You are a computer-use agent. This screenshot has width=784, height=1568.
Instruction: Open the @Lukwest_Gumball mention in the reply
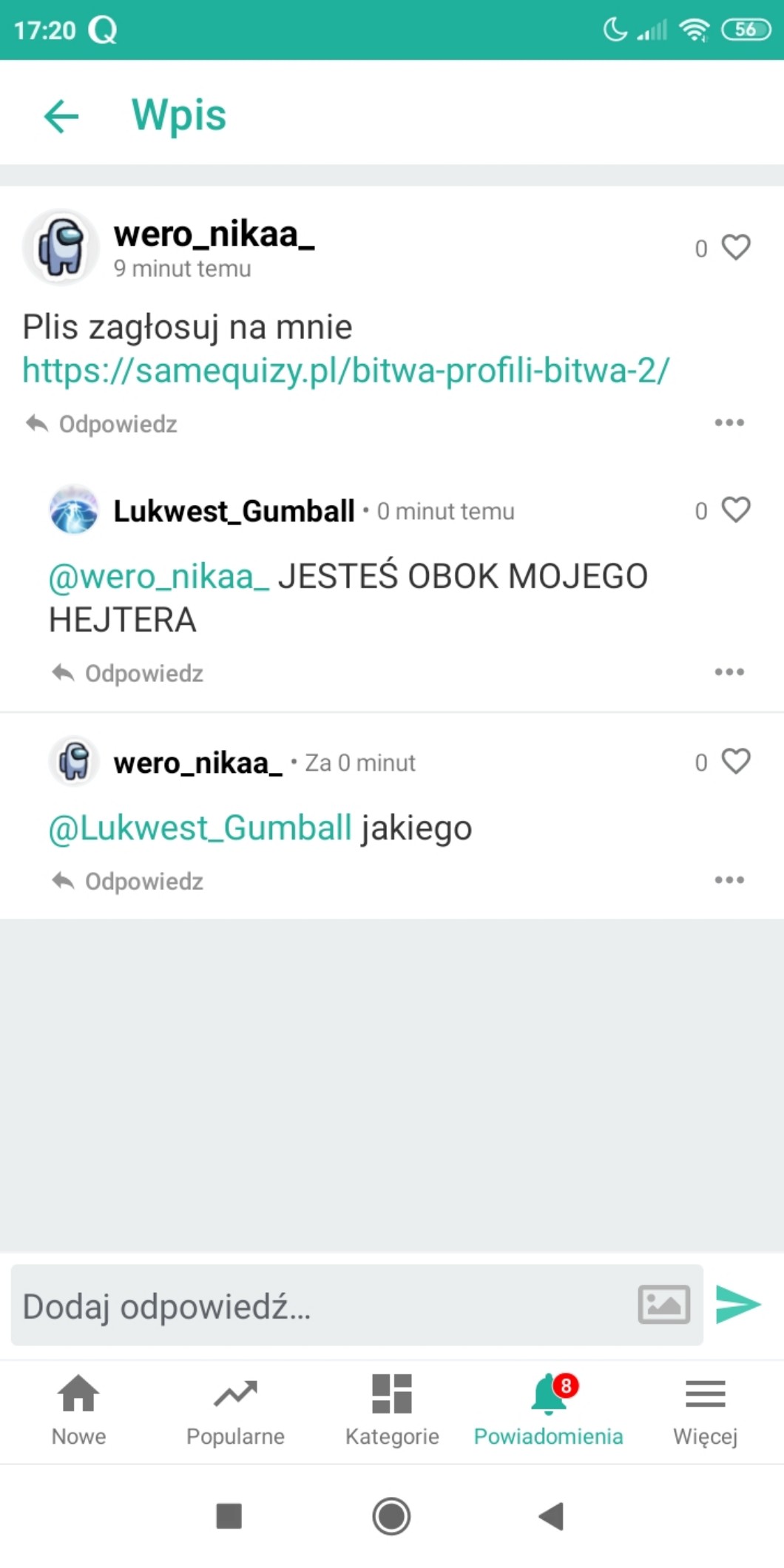(x=200, y=828)
